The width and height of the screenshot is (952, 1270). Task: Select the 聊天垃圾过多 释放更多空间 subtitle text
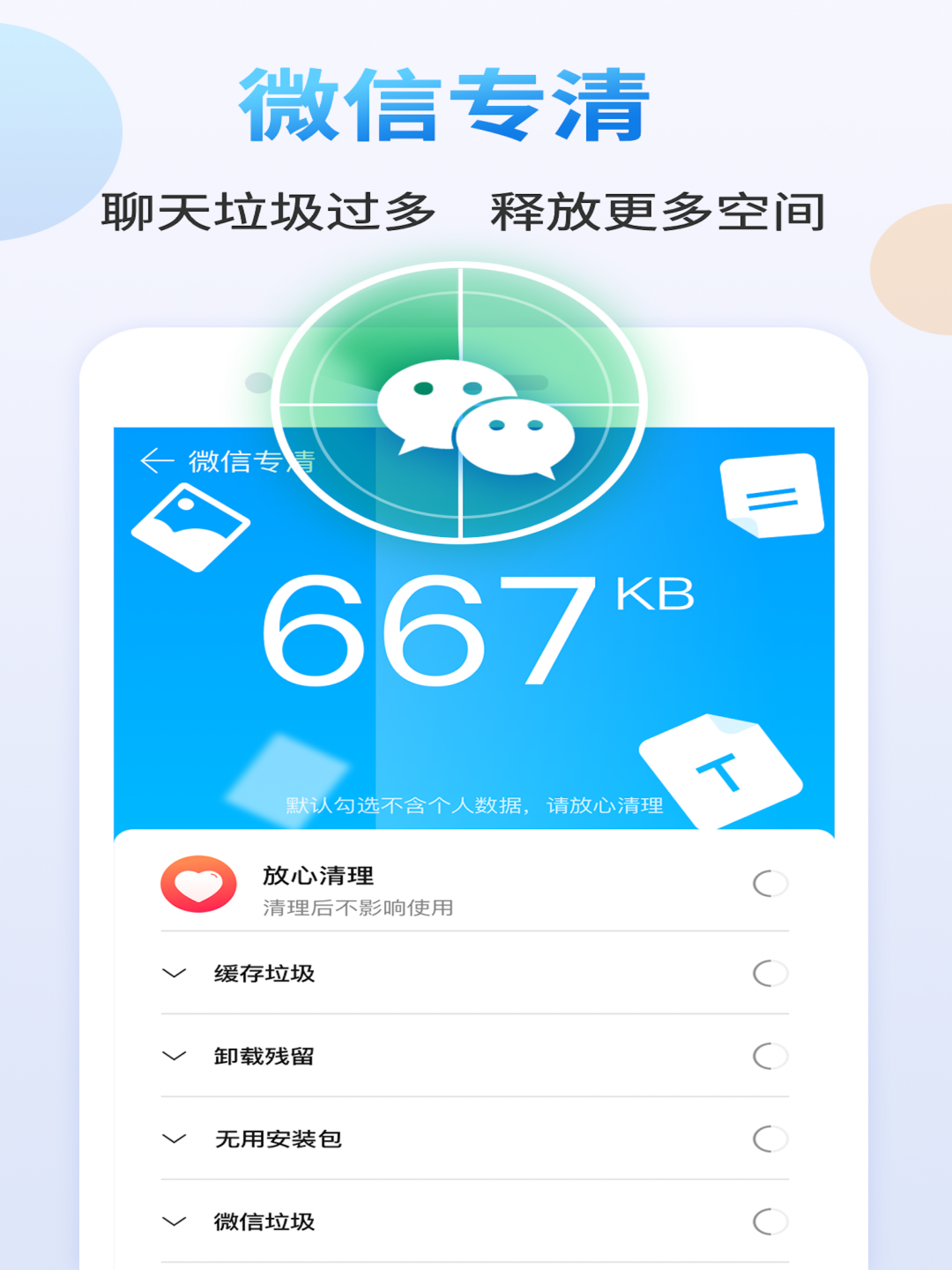tap(467, 212)
